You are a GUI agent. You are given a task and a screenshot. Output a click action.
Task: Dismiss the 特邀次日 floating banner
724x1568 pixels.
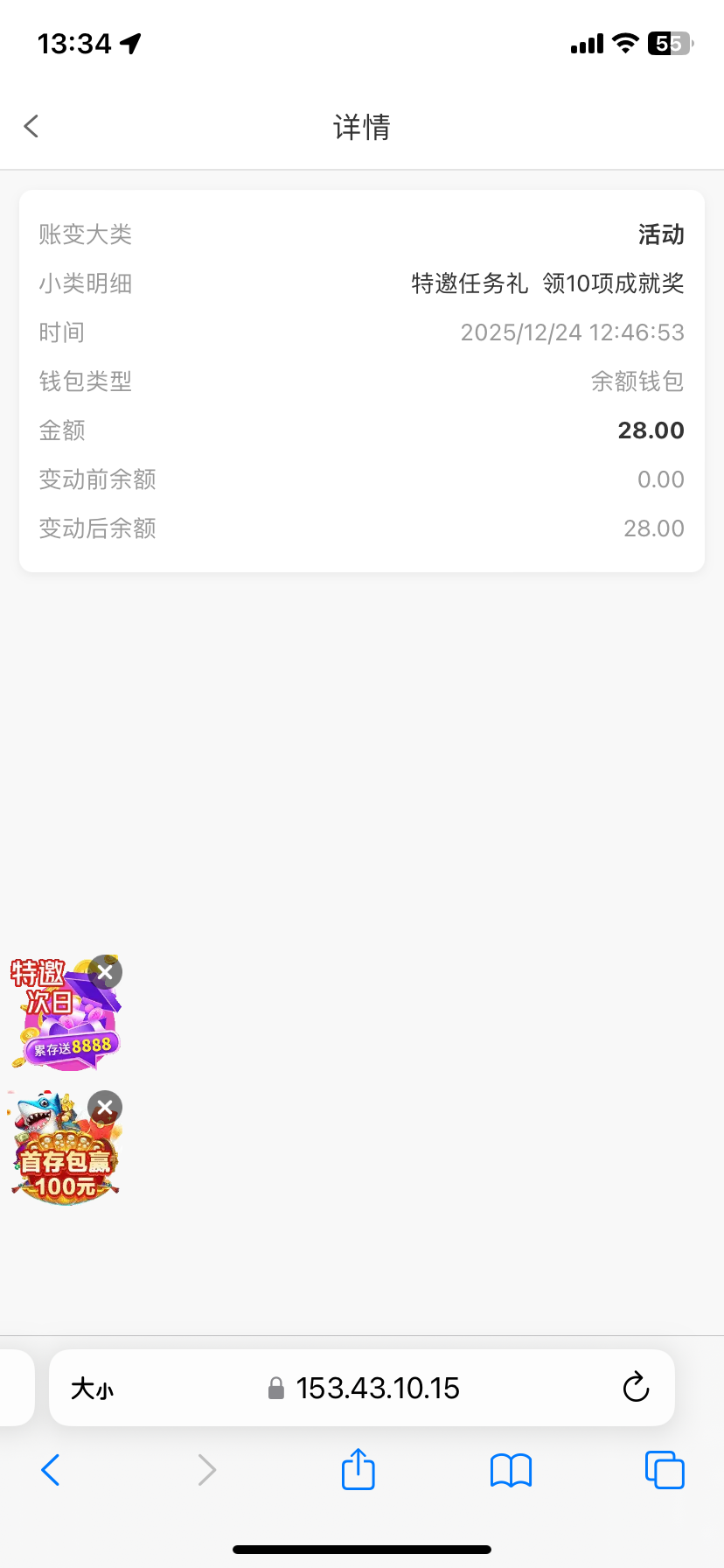(x=106, y=972)
